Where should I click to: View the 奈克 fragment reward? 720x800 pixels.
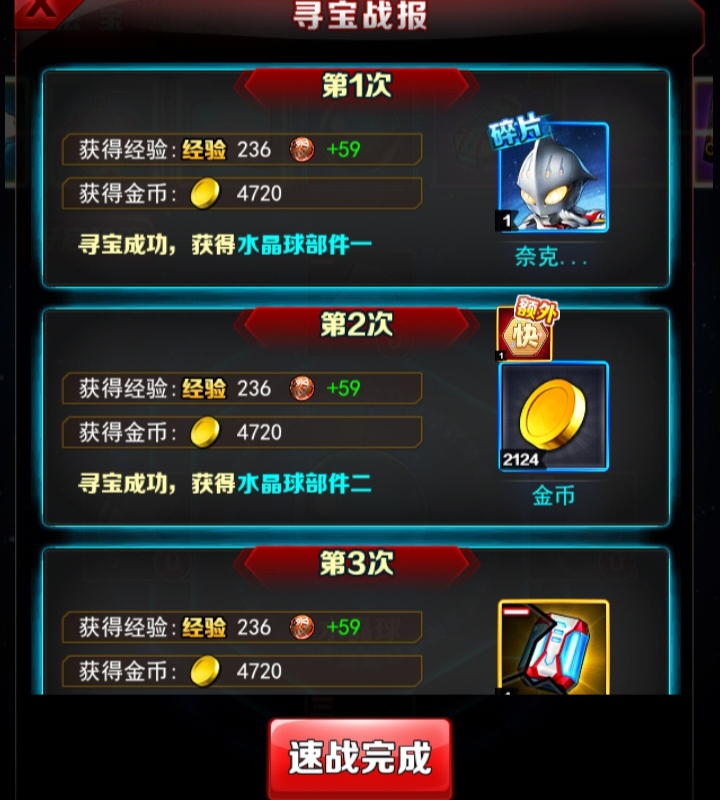point(552,178)
